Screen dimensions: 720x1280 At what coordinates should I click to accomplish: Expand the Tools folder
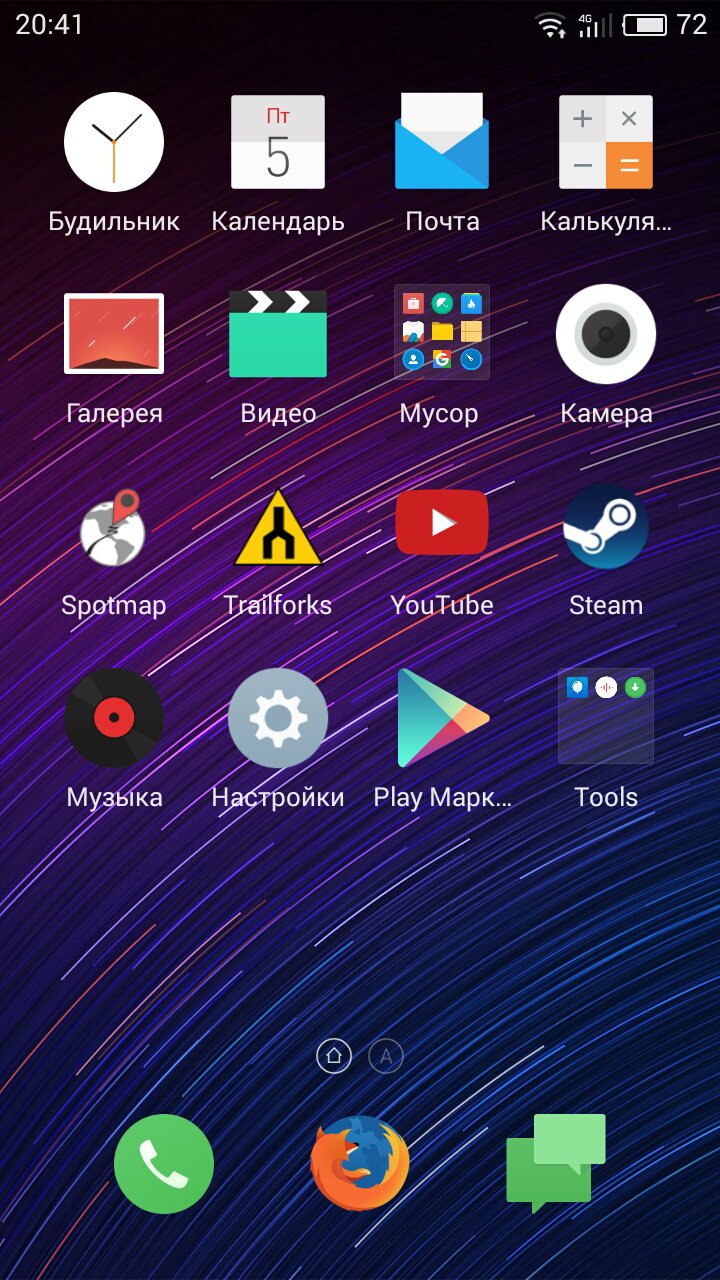pos(606,718)
